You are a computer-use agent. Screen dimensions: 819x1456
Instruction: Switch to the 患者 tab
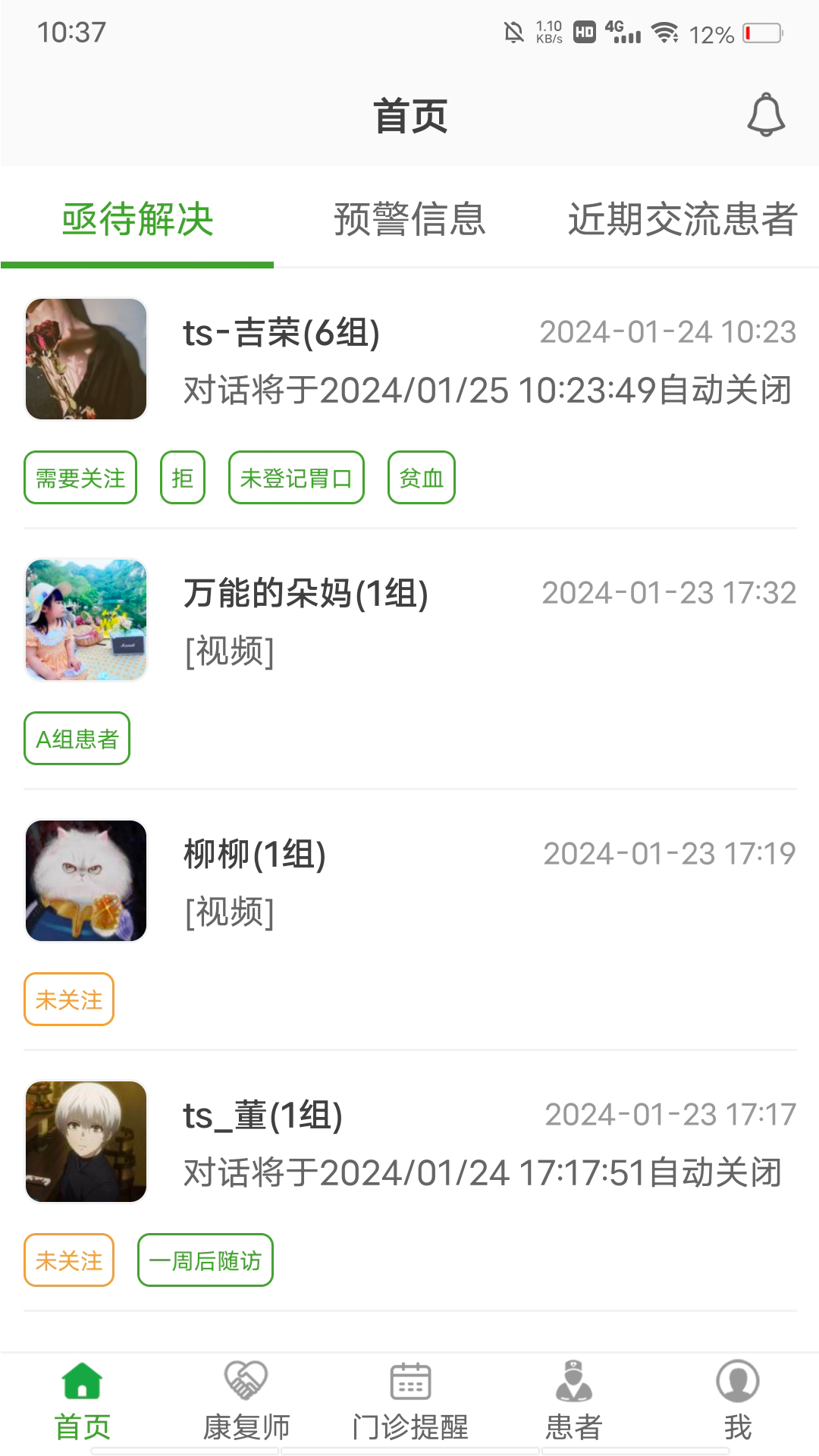point(574,1401)
